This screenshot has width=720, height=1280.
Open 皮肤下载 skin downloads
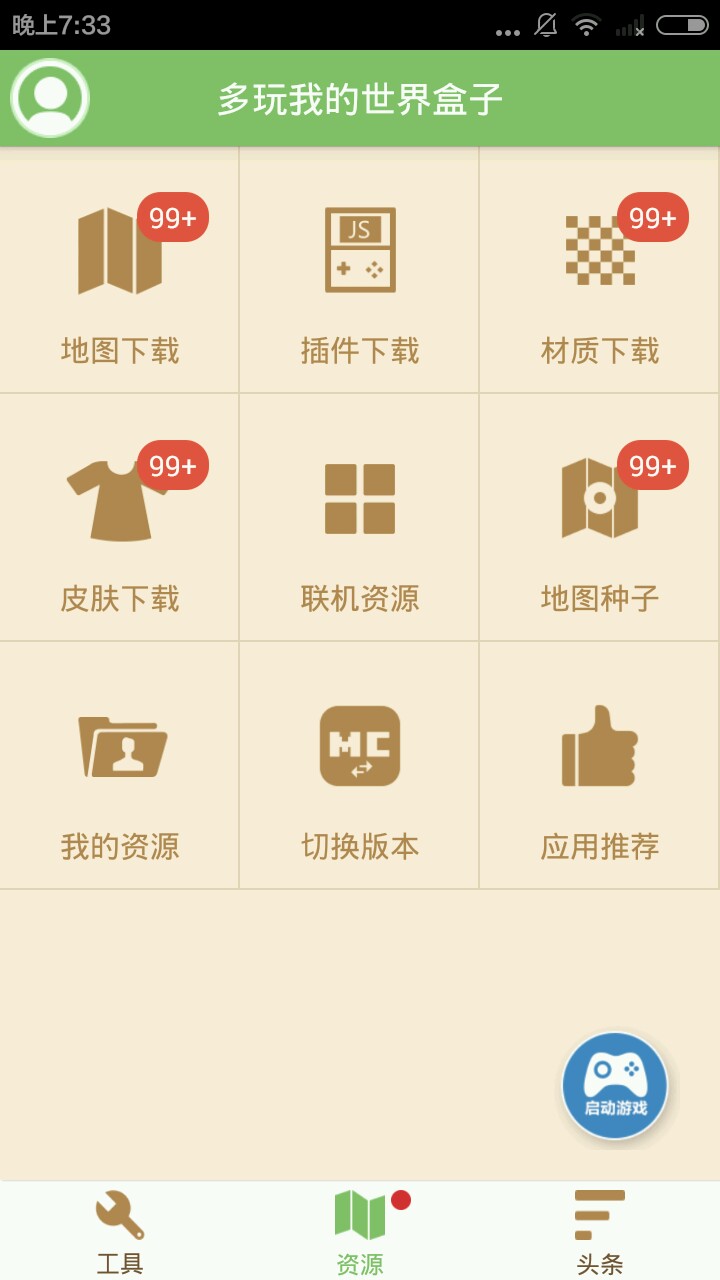[120, 520]
